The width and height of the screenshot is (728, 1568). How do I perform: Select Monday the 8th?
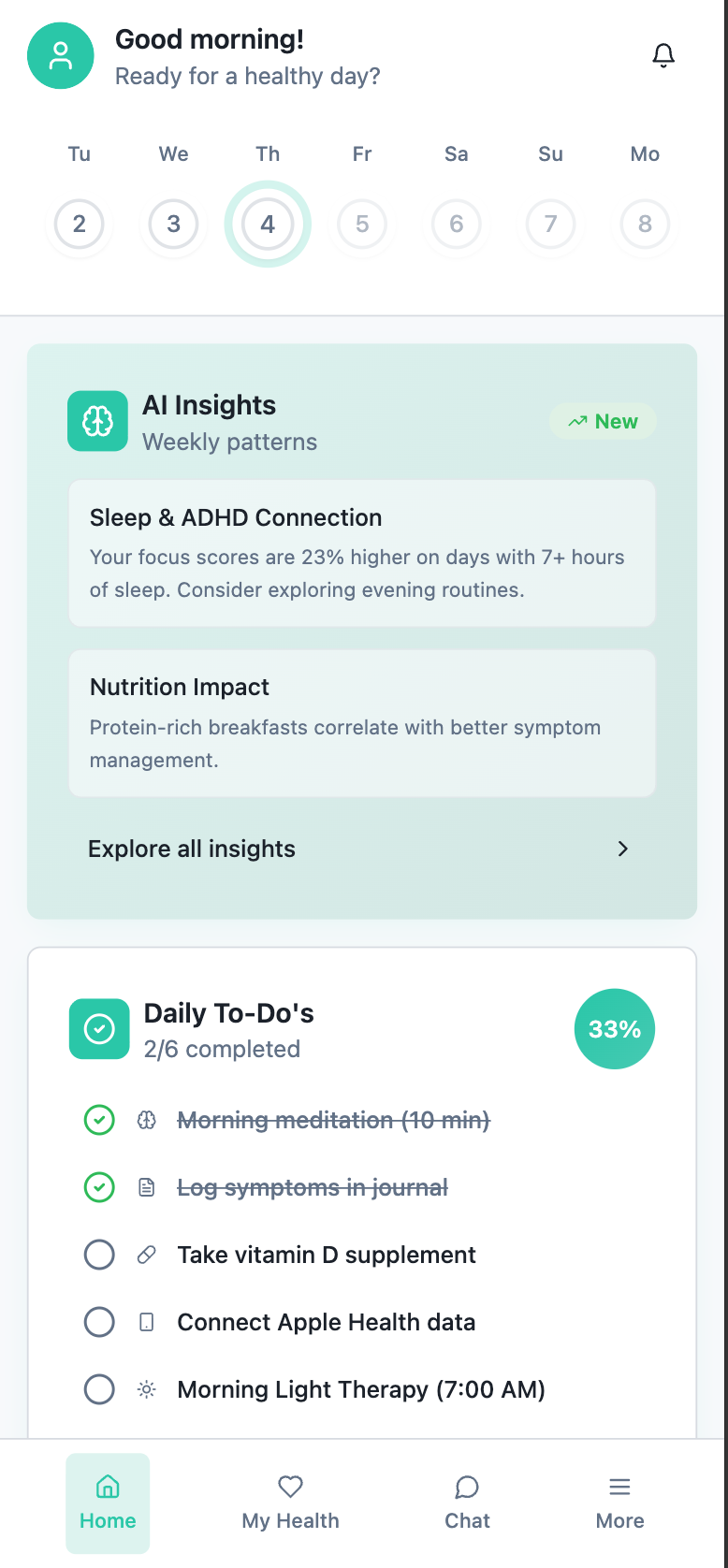click(645, 225)
